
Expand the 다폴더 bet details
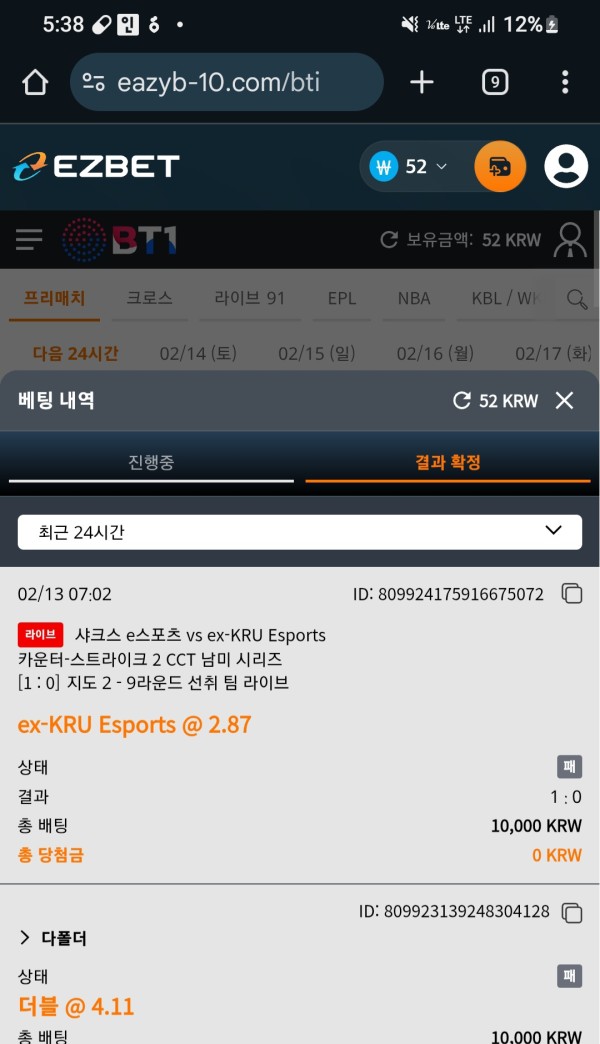pos(52,939)
